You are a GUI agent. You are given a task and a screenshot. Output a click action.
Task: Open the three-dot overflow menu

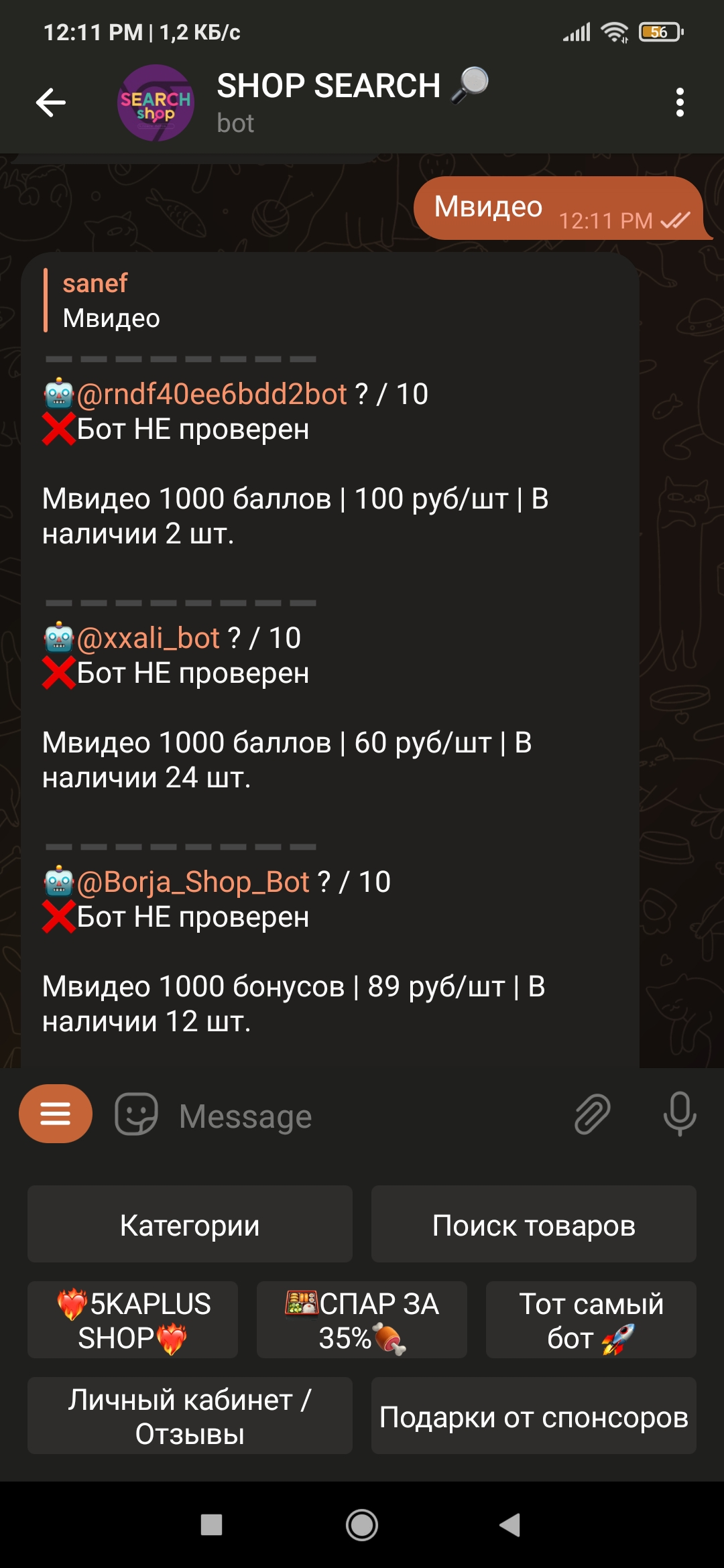tap(680, 103)
